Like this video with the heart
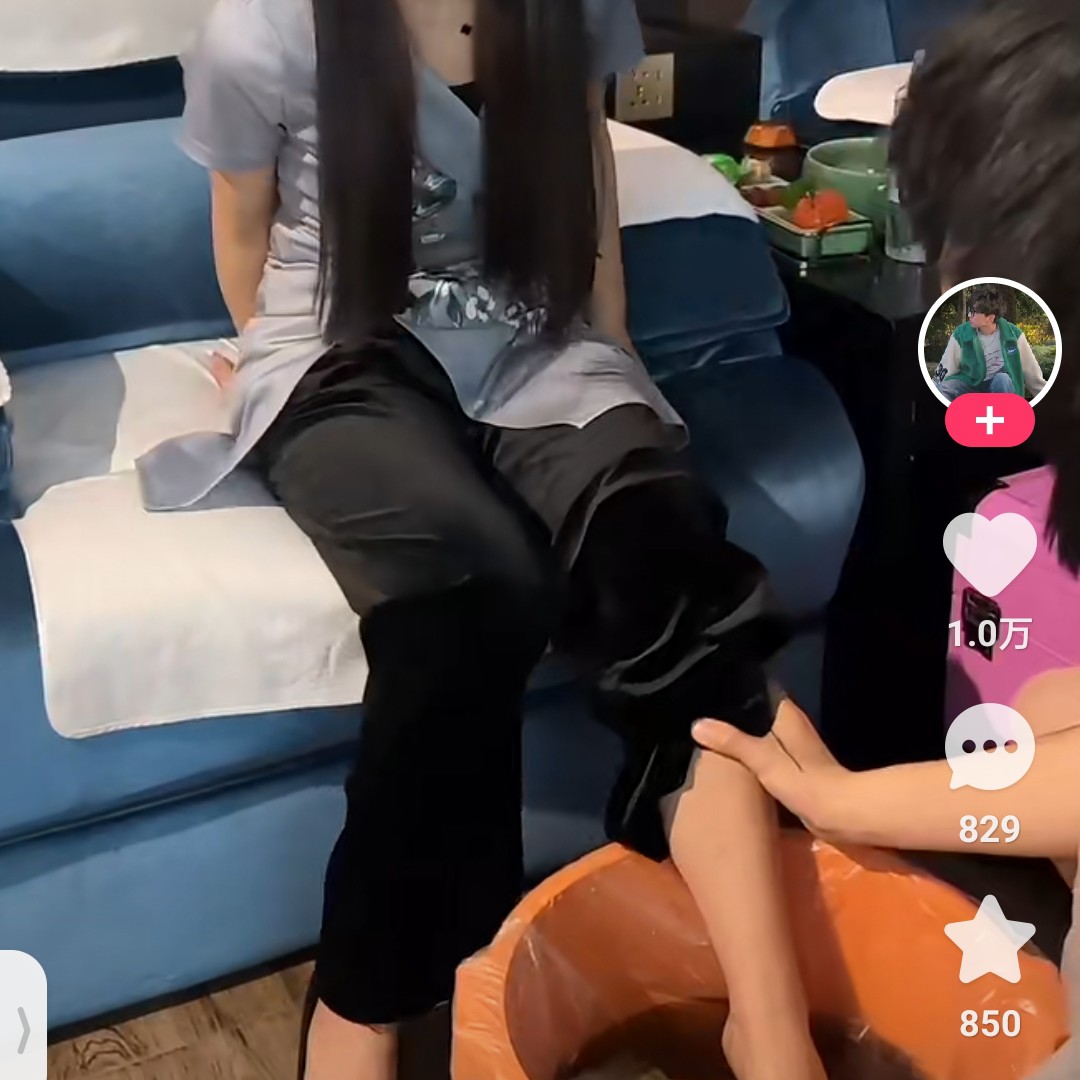The width and height of the screenshot is (1080, 1080). pos(989,555)
